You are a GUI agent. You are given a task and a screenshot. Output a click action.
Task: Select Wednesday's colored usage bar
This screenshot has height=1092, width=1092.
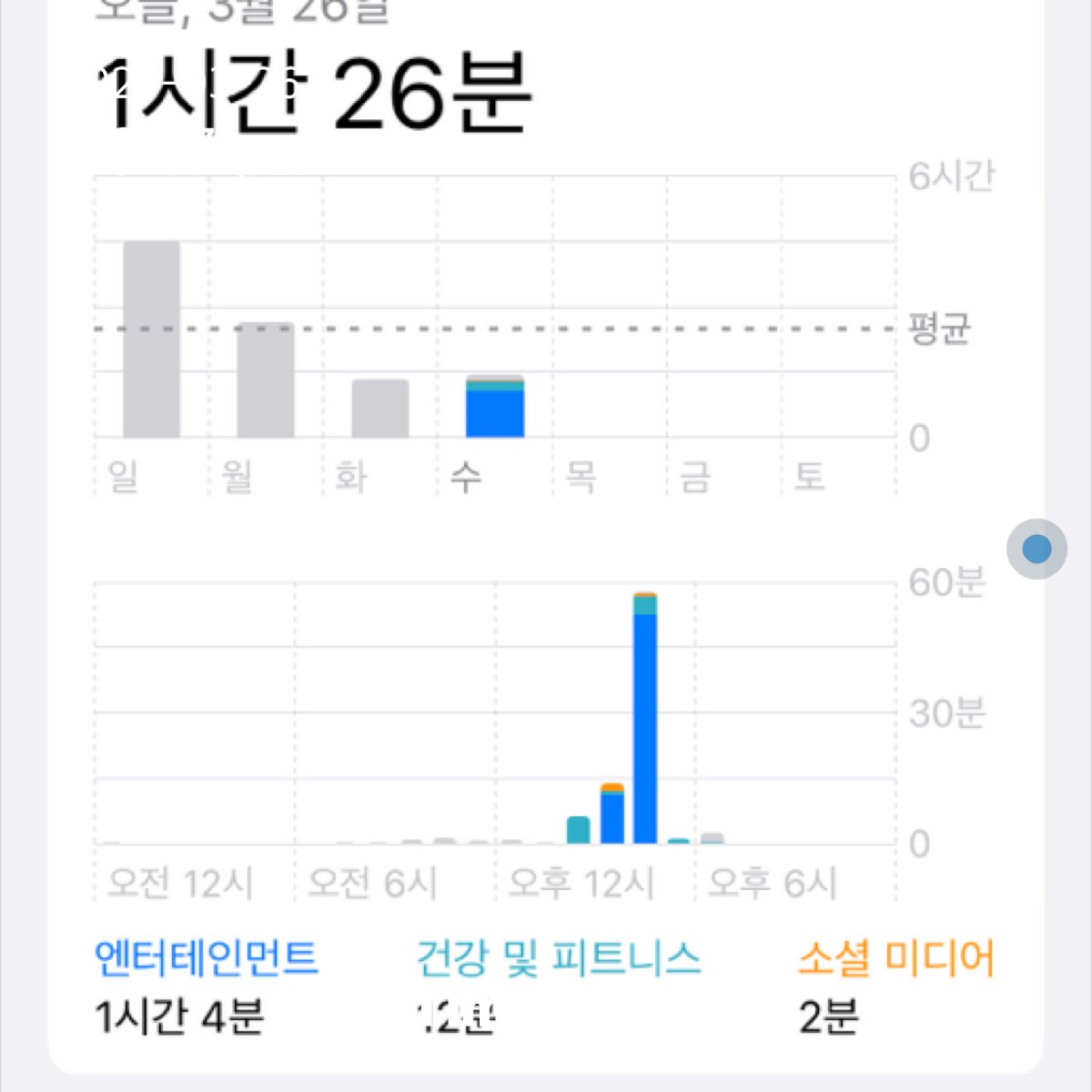(x=495, y=407)
